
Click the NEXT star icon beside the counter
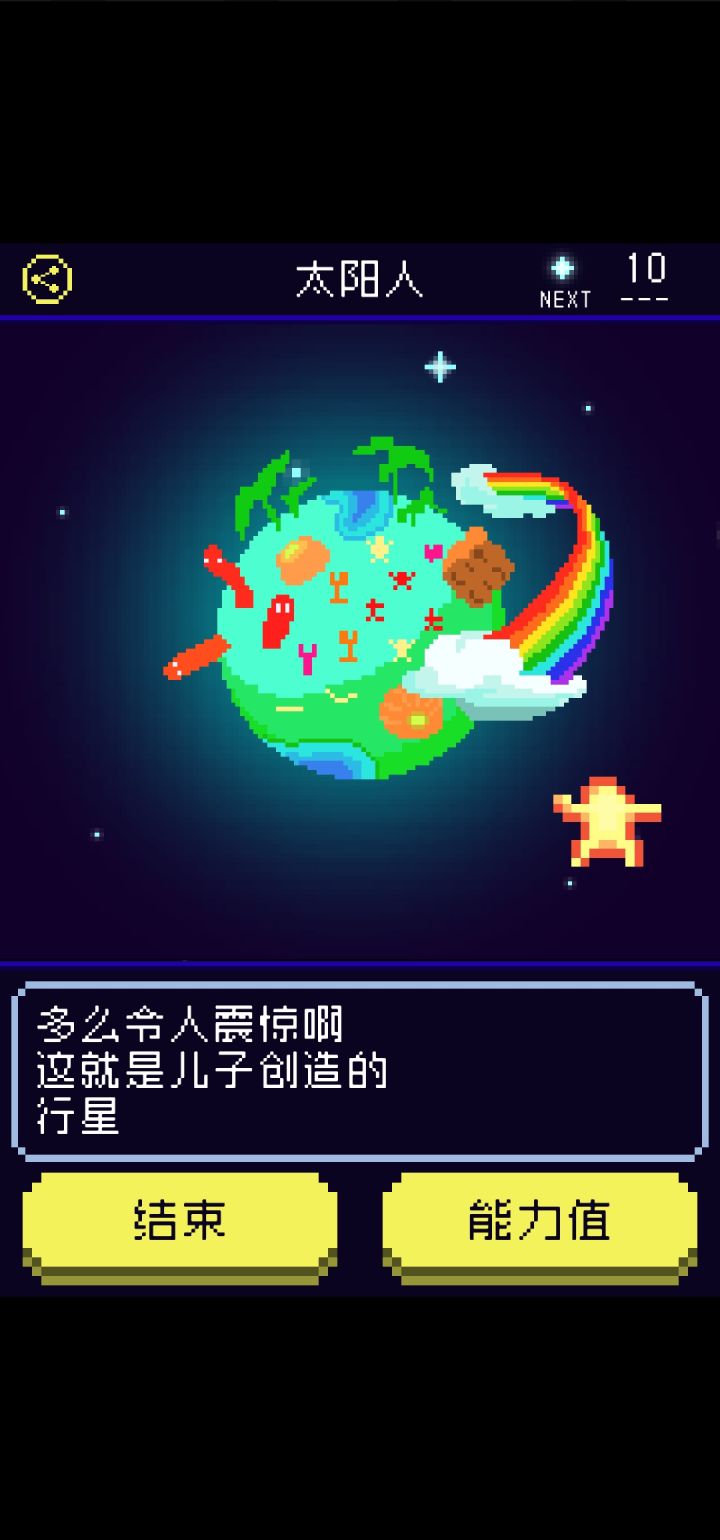click(564, 268)
